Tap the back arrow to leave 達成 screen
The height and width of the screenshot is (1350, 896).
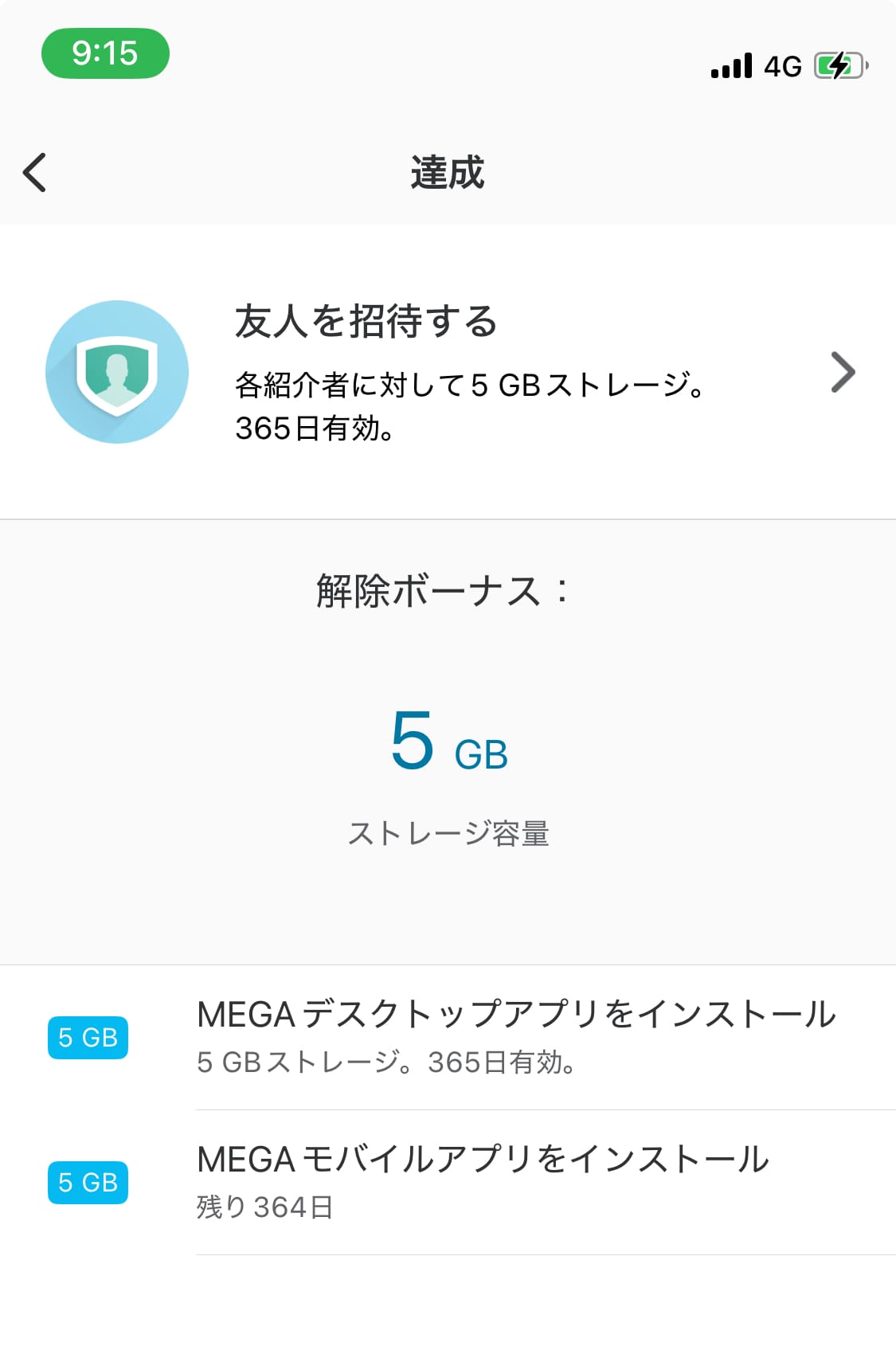coord(36,173)
